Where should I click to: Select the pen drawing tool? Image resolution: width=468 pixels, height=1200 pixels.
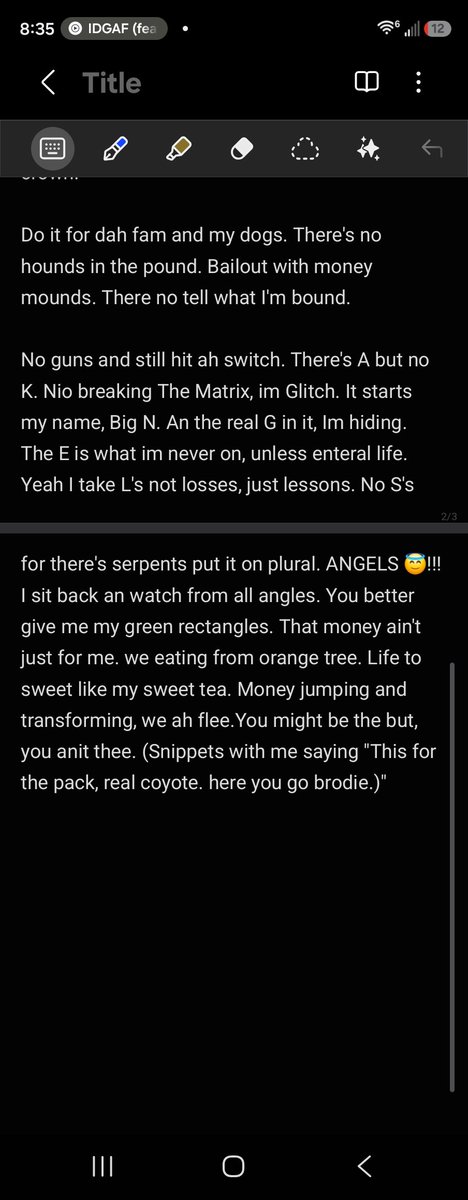(x=115, y=149)
